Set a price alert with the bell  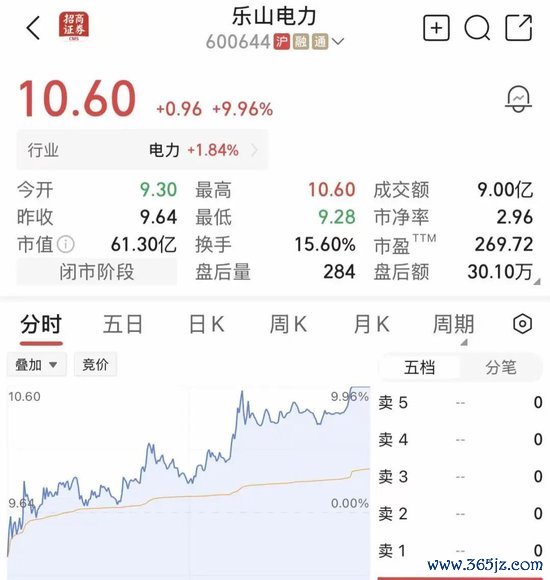(x=519, y=99)
